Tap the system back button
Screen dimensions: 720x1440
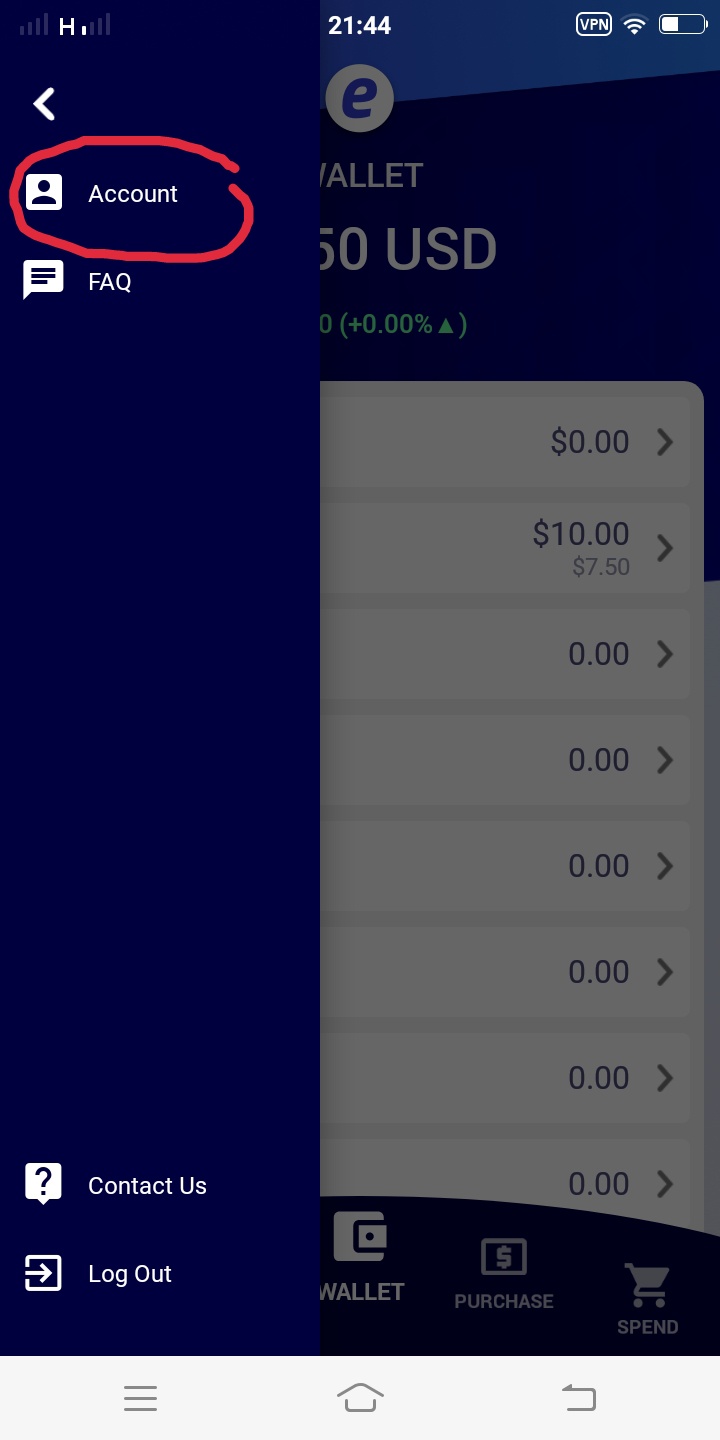click(x=579, y=1397)
